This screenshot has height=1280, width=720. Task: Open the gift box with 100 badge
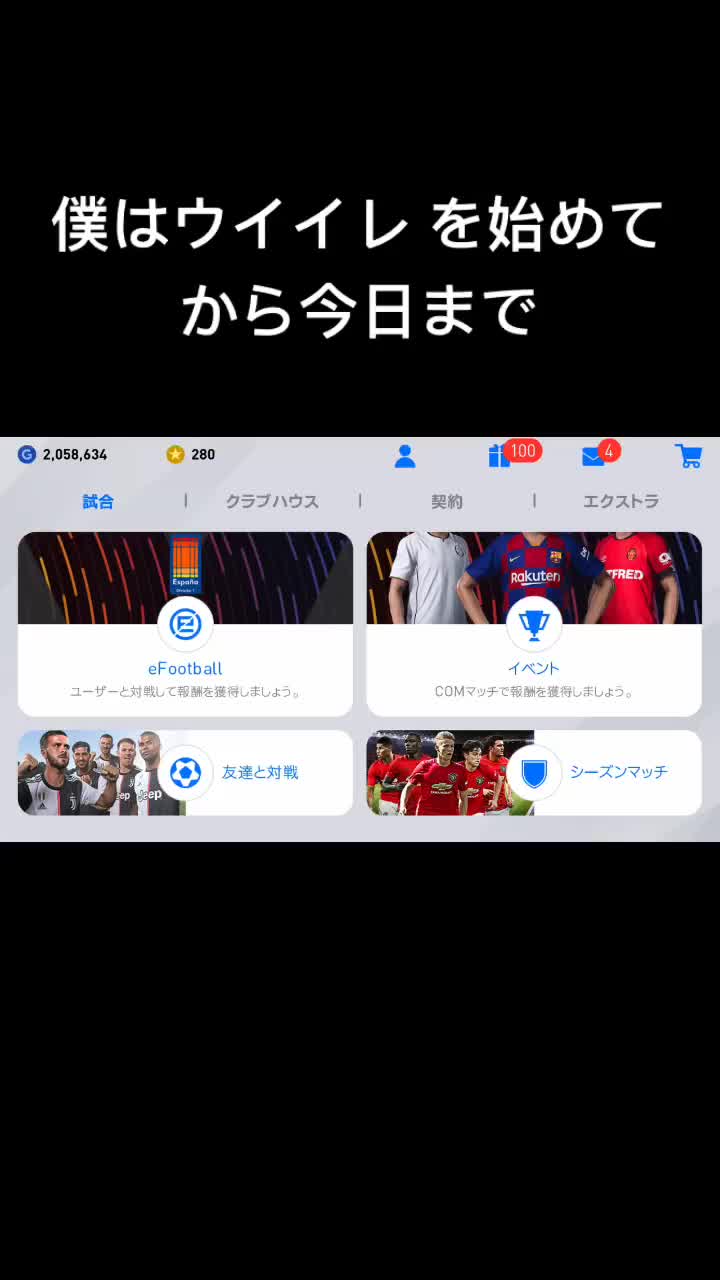click(500, 456)
